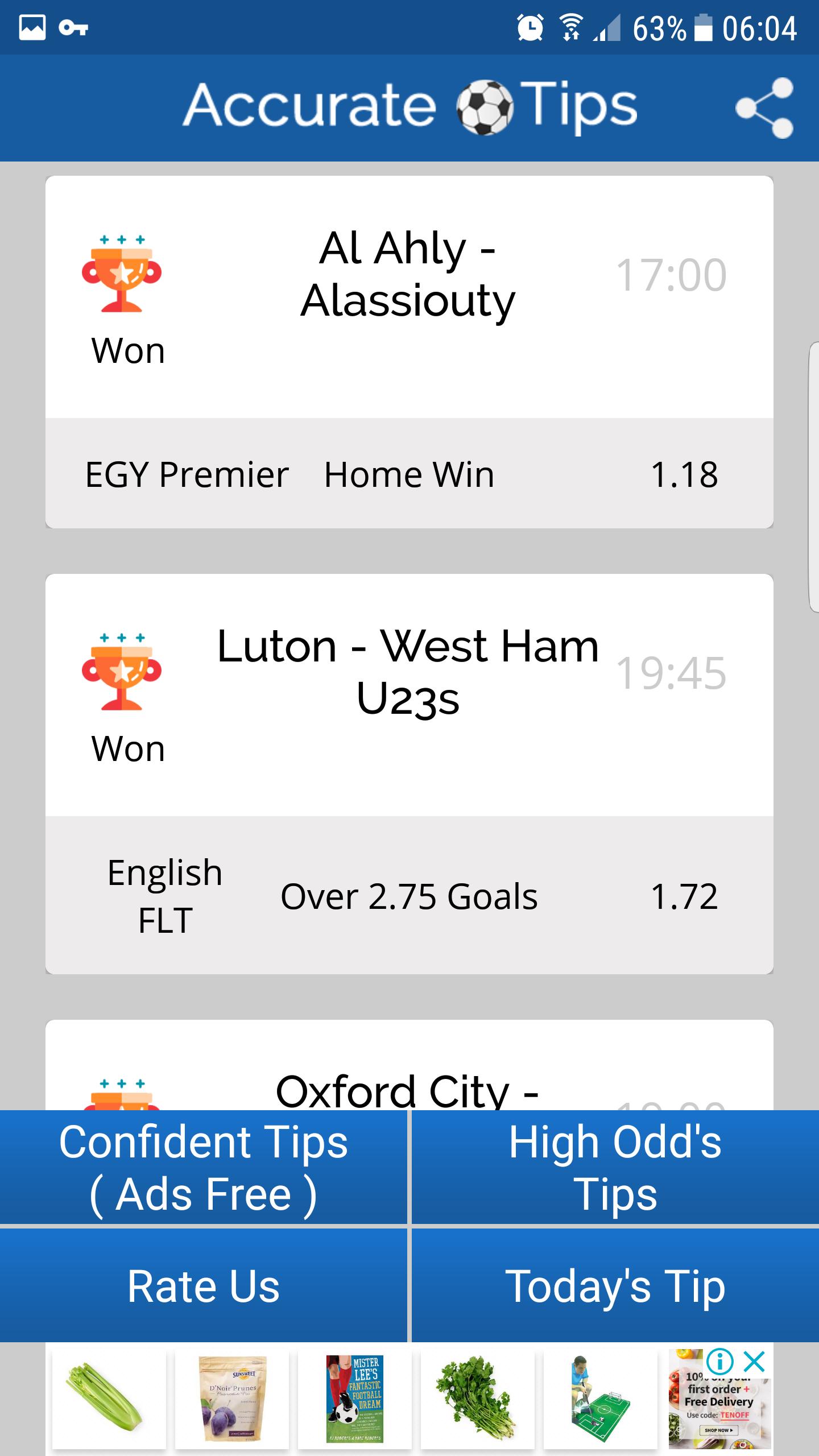819x1456 pixels.
Task: Tap the Rate Us button
Action: (x=203, y=1286)
